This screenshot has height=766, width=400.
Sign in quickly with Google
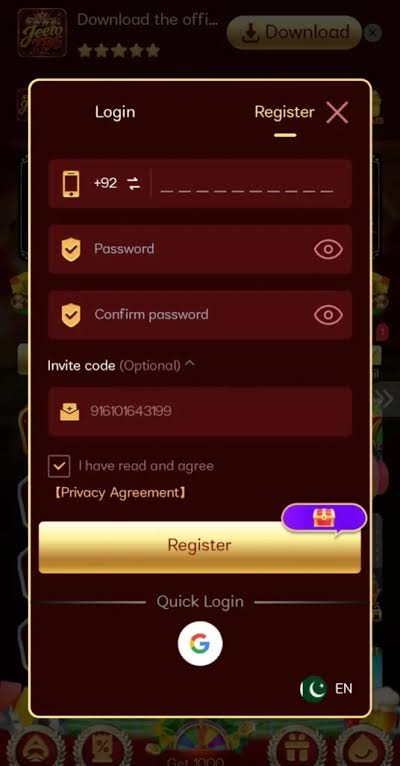point(200,643)
